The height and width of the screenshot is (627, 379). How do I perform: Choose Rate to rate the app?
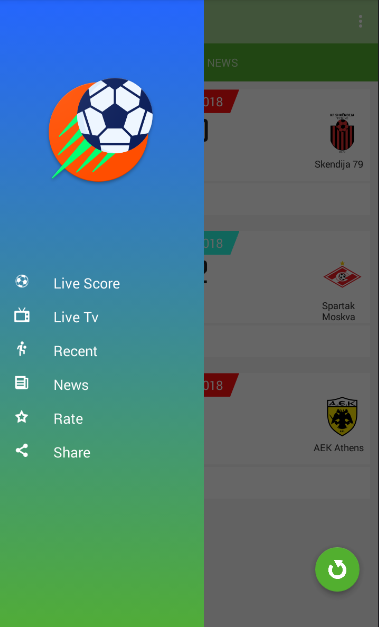coord(102,419)
